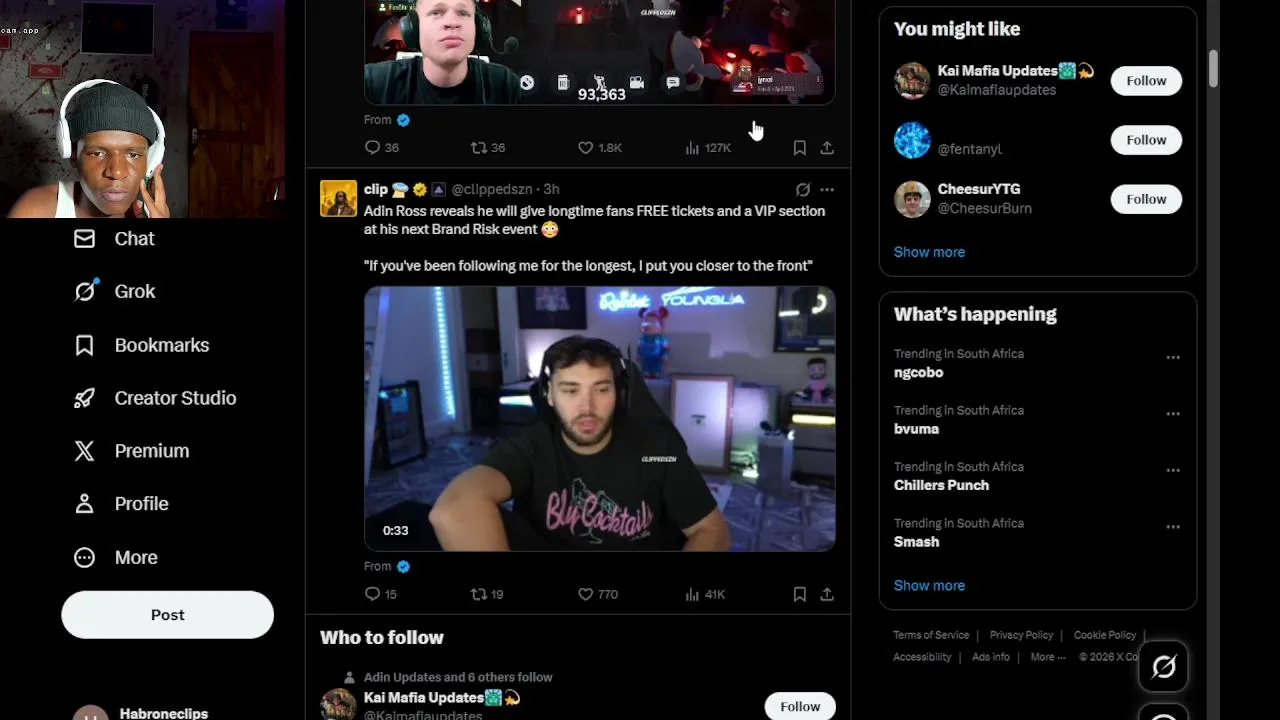Open Grok from the sidebar
Screen dimensions: 1280x720
tap(114, 291)
